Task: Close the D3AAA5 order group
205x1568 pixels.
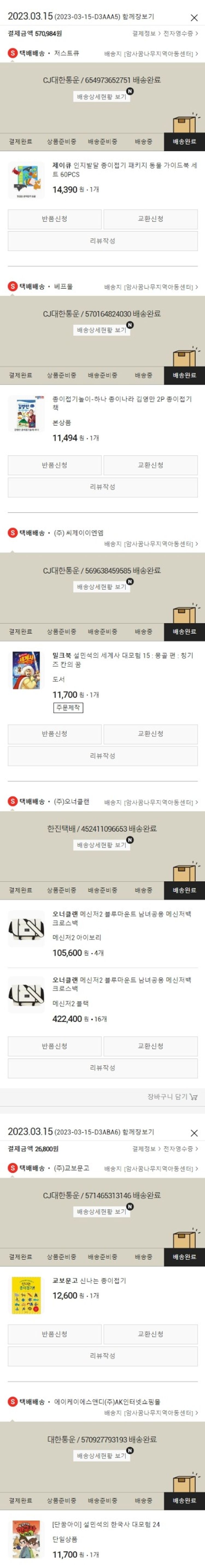Action: pyautogui.click(x=194, y=18)
